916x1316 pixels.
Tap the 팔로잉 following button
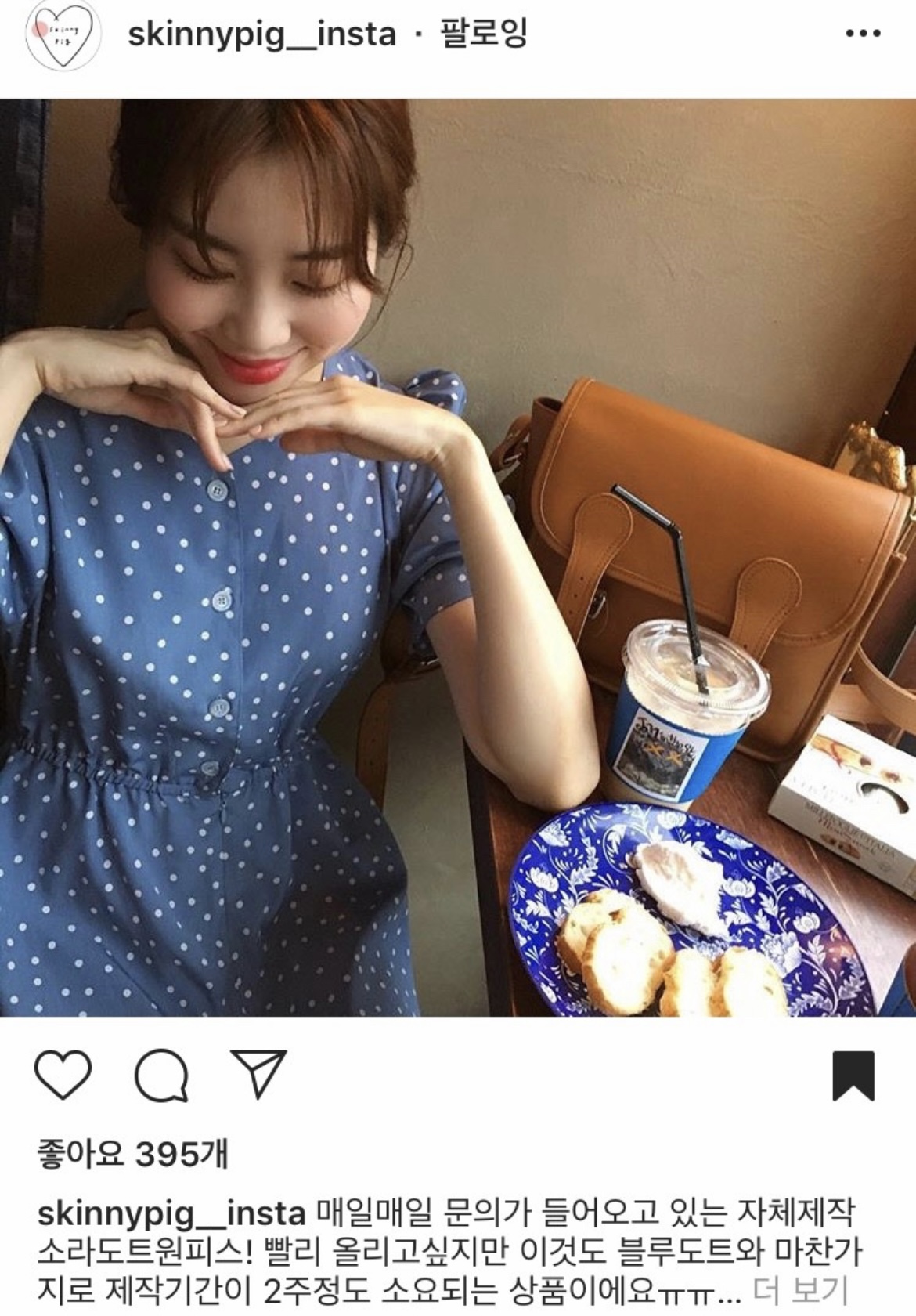(x=484, y=34)
